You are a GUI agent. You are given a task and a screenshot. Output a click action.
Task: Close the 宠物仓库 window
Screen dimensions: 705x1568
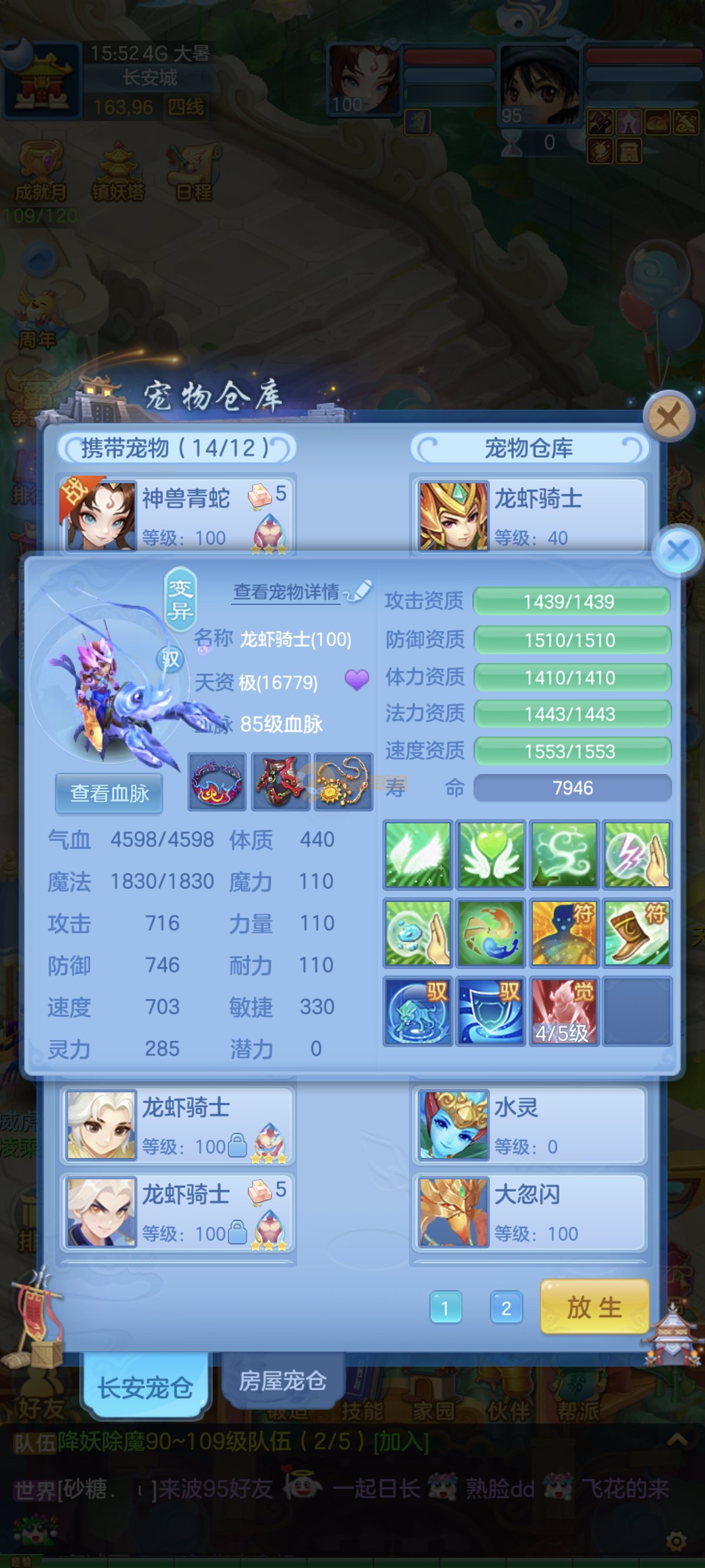[669, 418]
